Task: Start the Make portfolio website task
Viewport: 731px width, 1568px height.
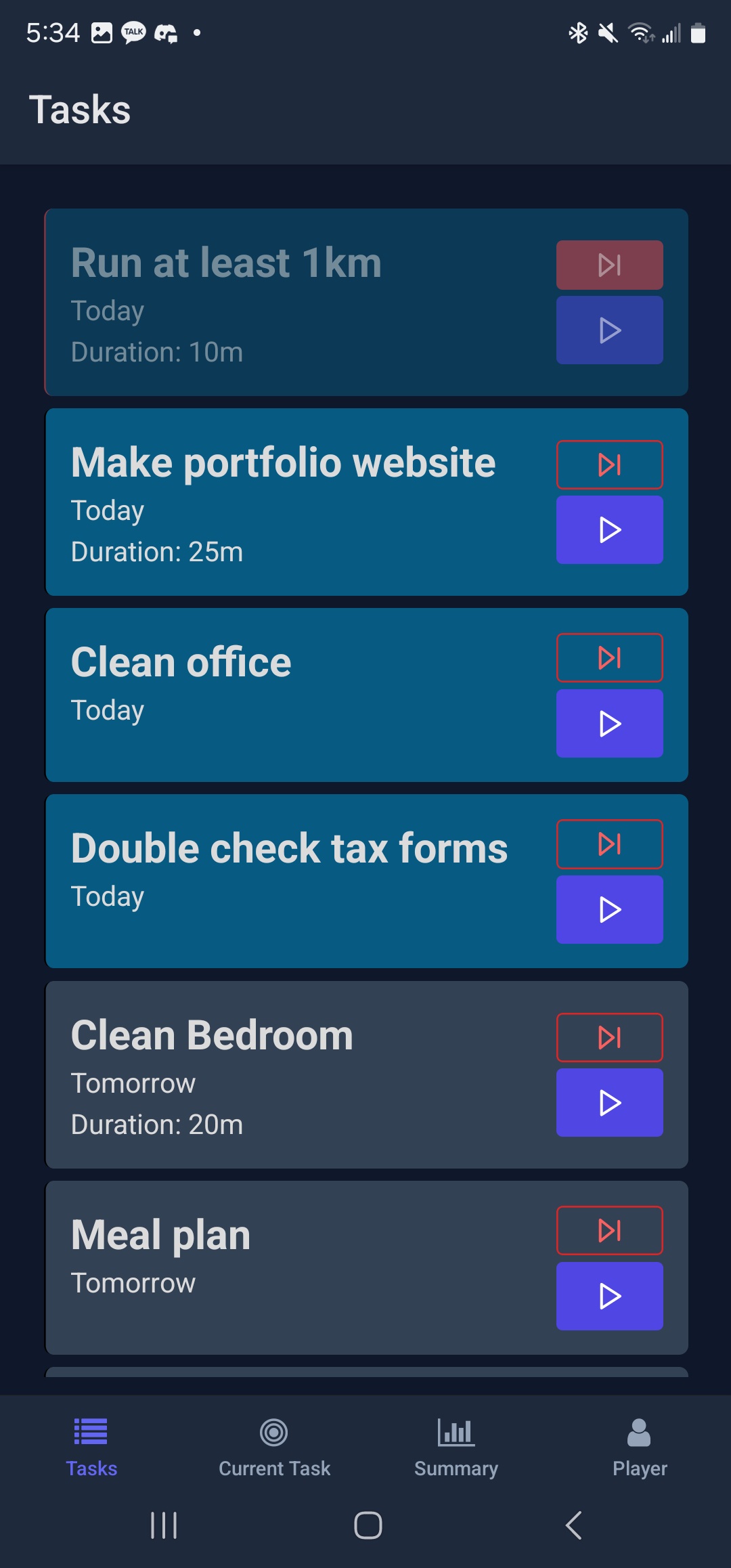Action: [609, 529]
